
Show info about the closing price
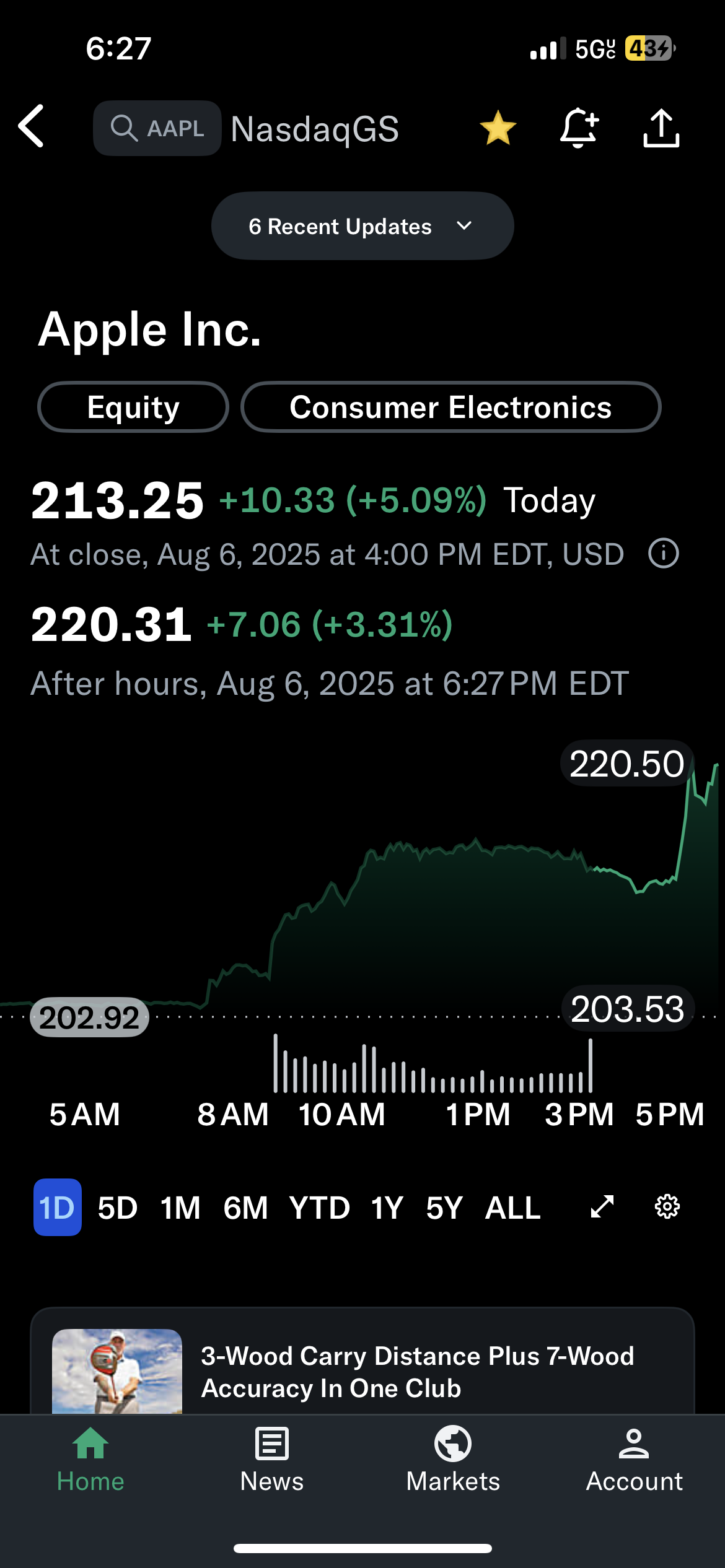pyautogui.click(x=664, y=553)
